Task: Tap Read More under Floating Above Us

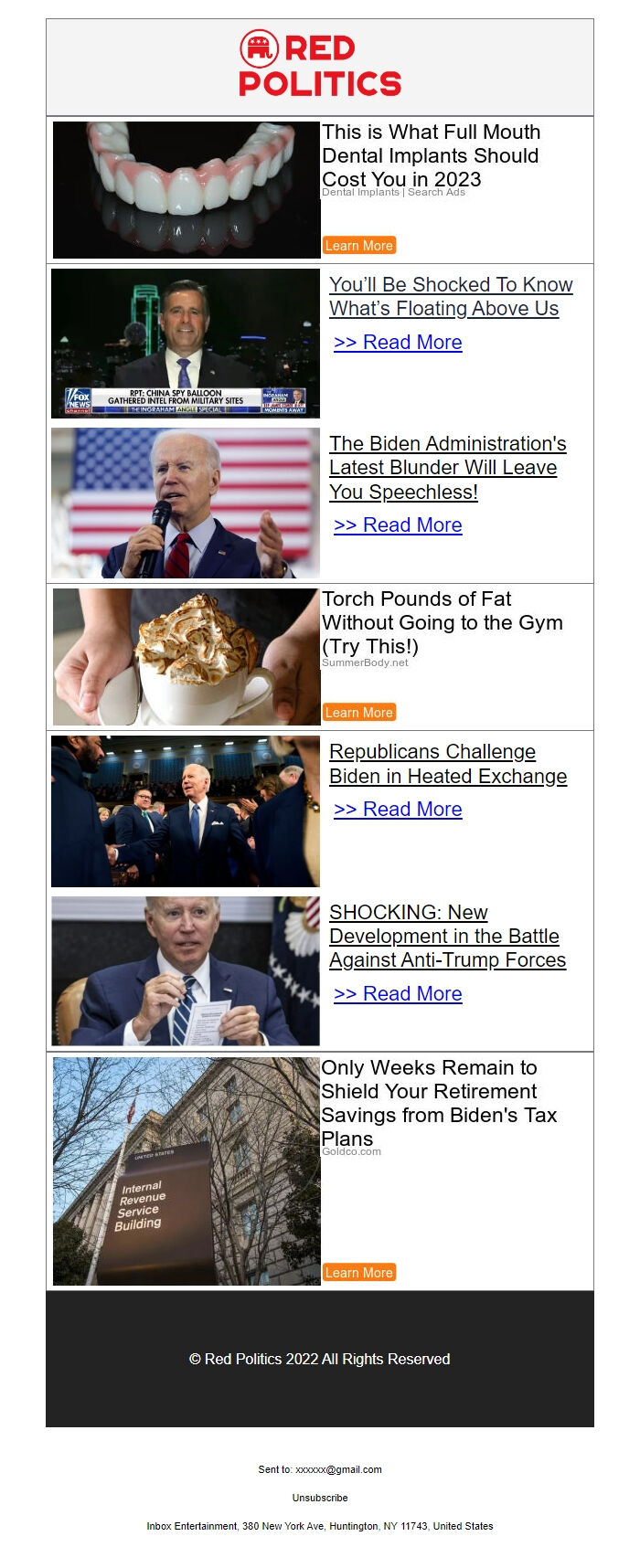Action: [x=398, y=342]
